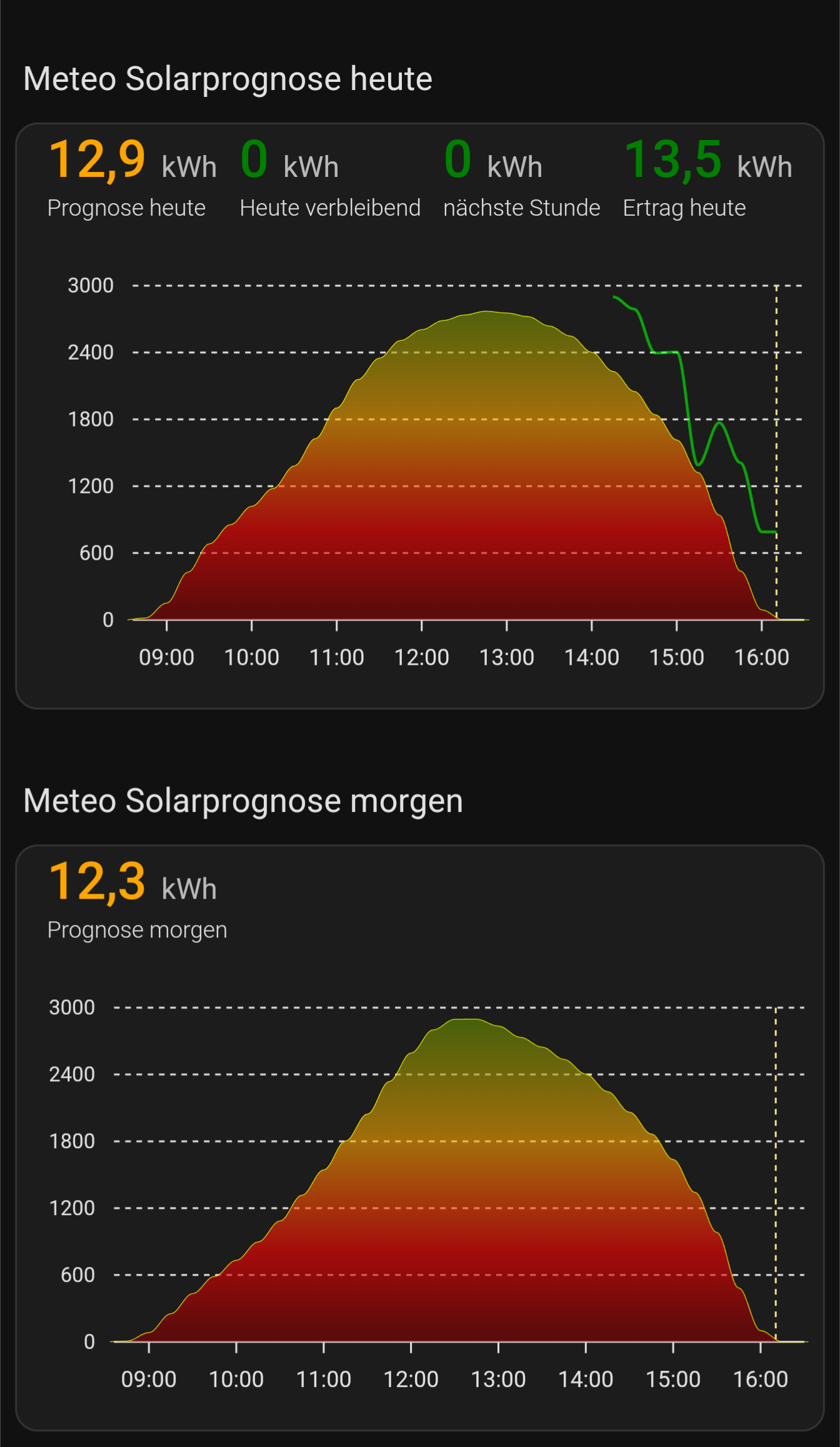Open the Prognose morgen 12,3 kWh entity
This screenshot has height=1447, width=840.
[x=137, y=899]
